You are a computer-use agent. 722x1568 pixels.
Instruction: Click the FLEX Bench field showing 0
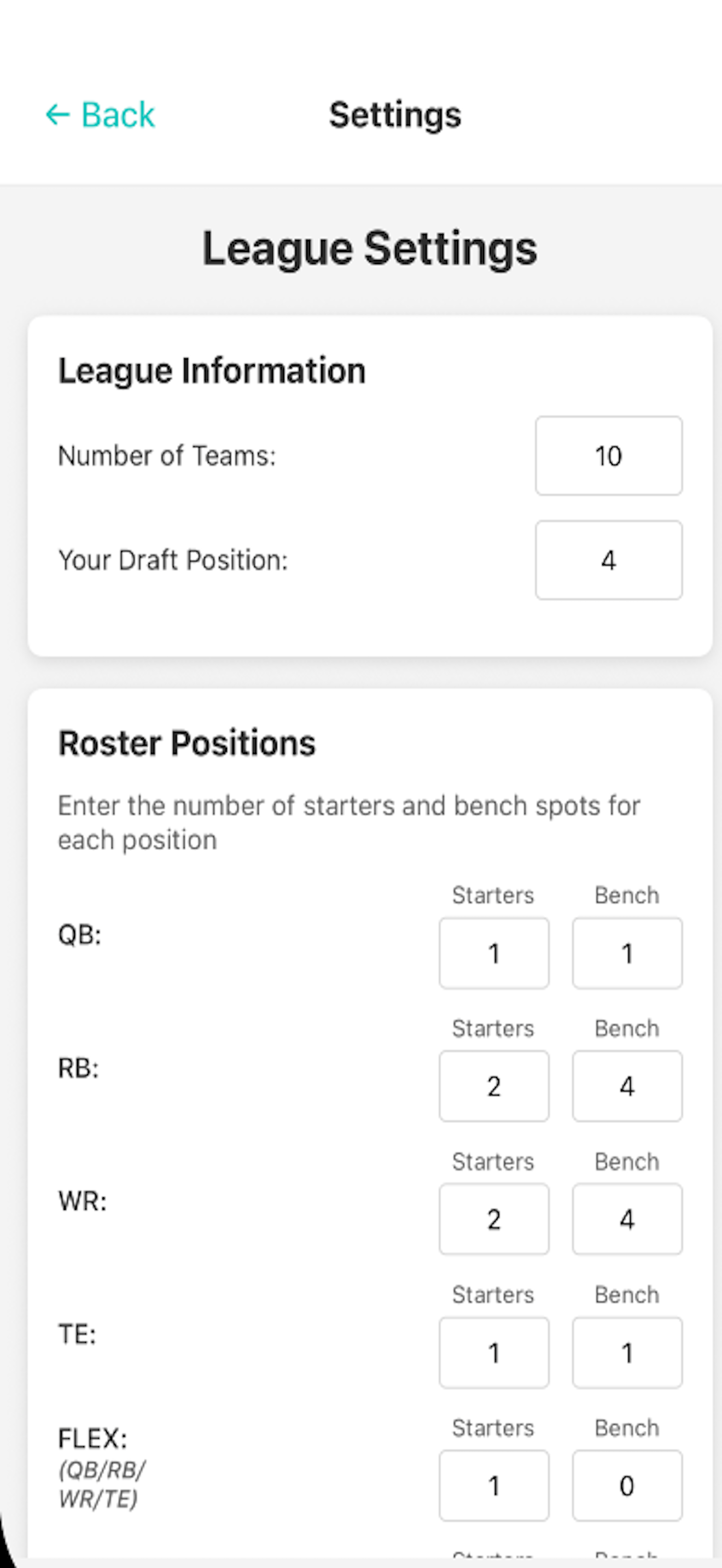point(627,1485)
